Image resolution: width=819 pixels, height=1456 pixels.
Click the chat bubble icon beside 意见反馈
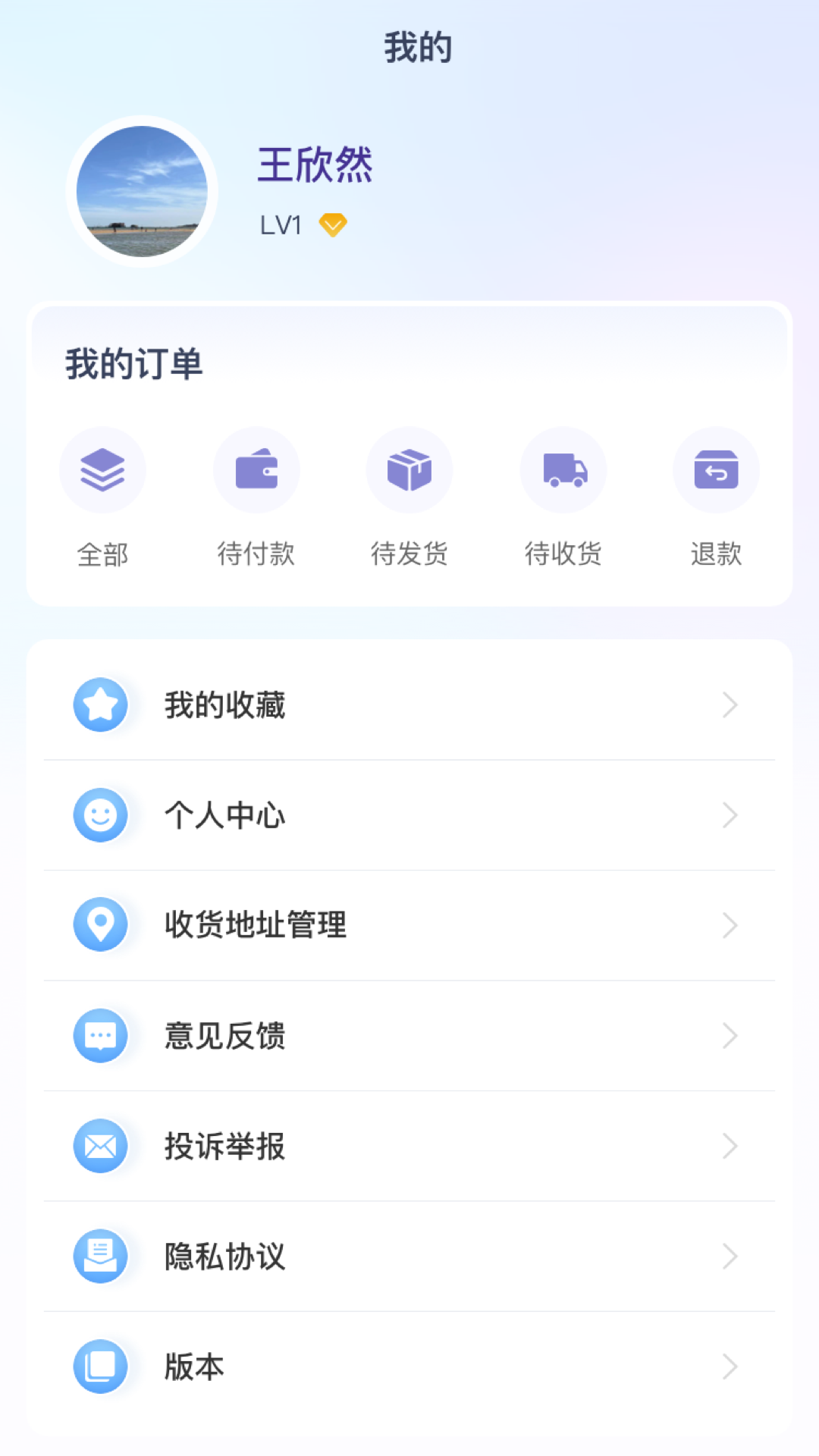point(101,1036)
